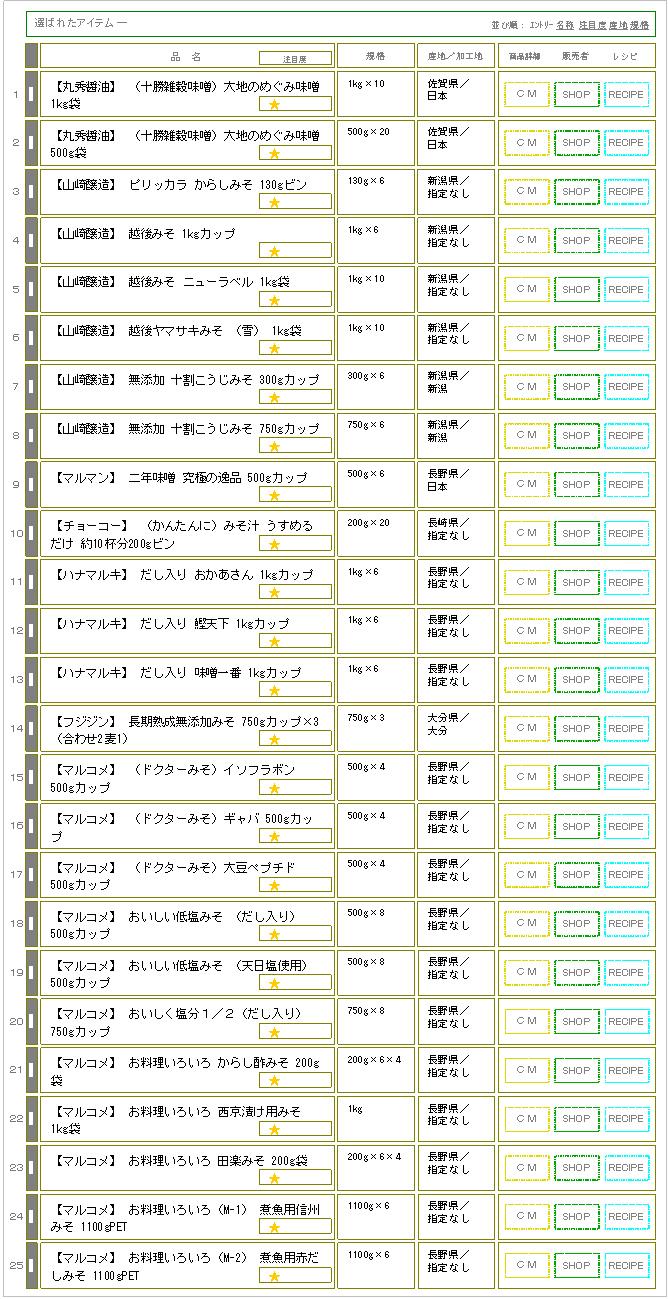Viewport: 668px width, 1299px height.
Task: Open CM for 煮魚用信州みそ 1100gPET
Action: [x=526, y=1217]
